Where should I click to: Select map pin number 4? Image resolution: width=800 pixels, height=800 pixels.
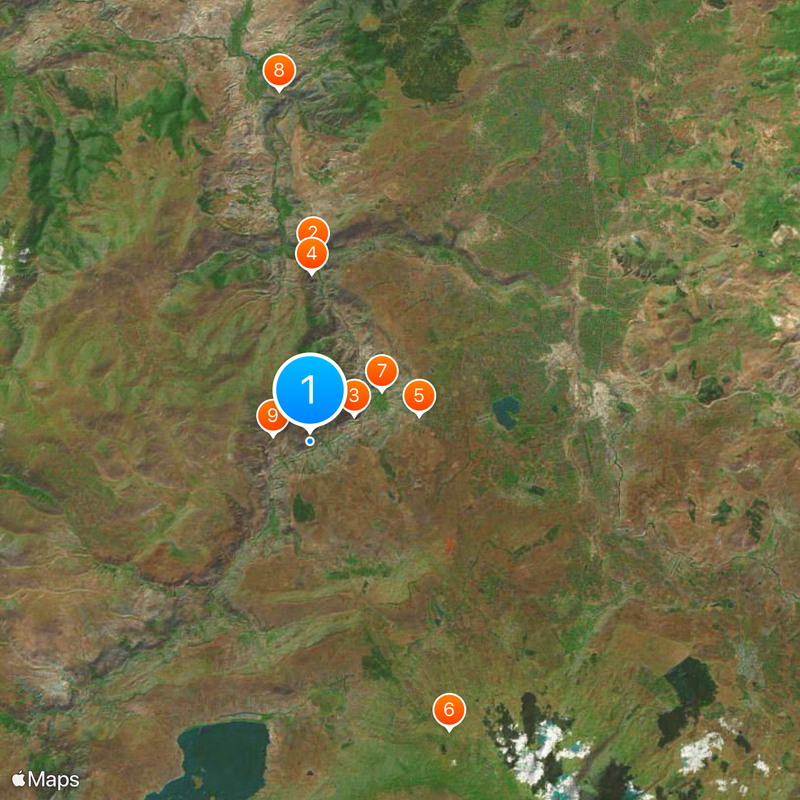(x=312, y=254)
